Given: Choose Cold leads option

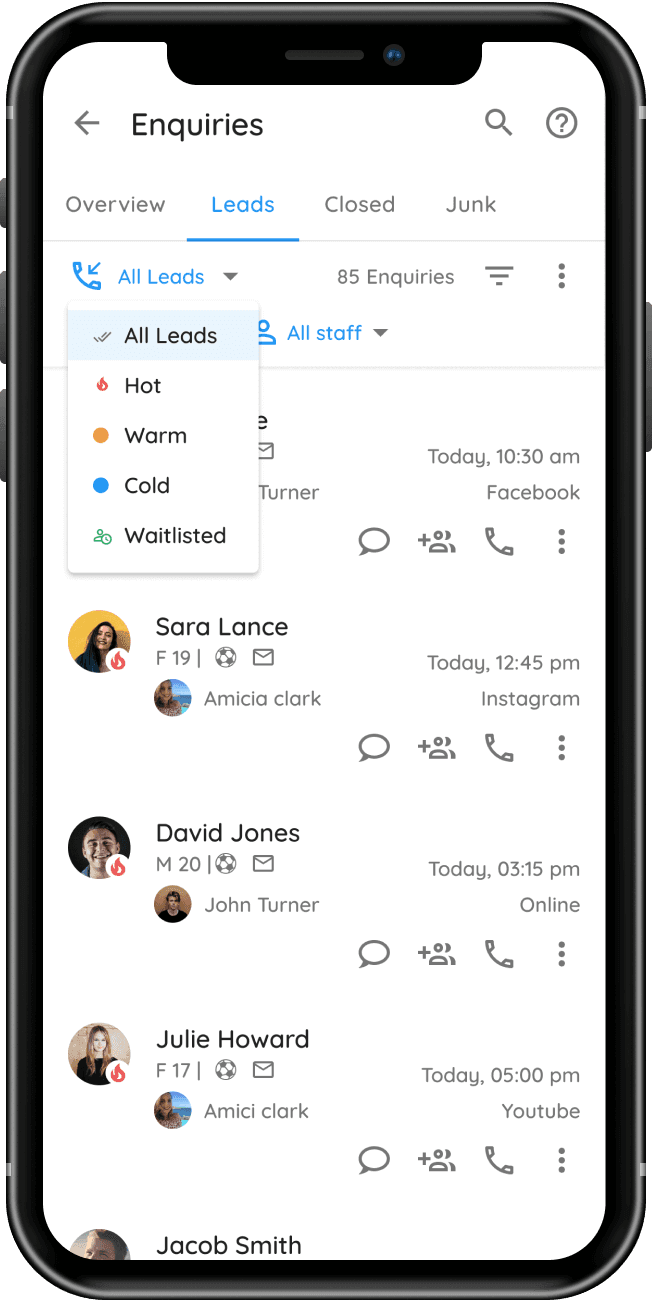Looking at the screenshot, I should (146, 486).
